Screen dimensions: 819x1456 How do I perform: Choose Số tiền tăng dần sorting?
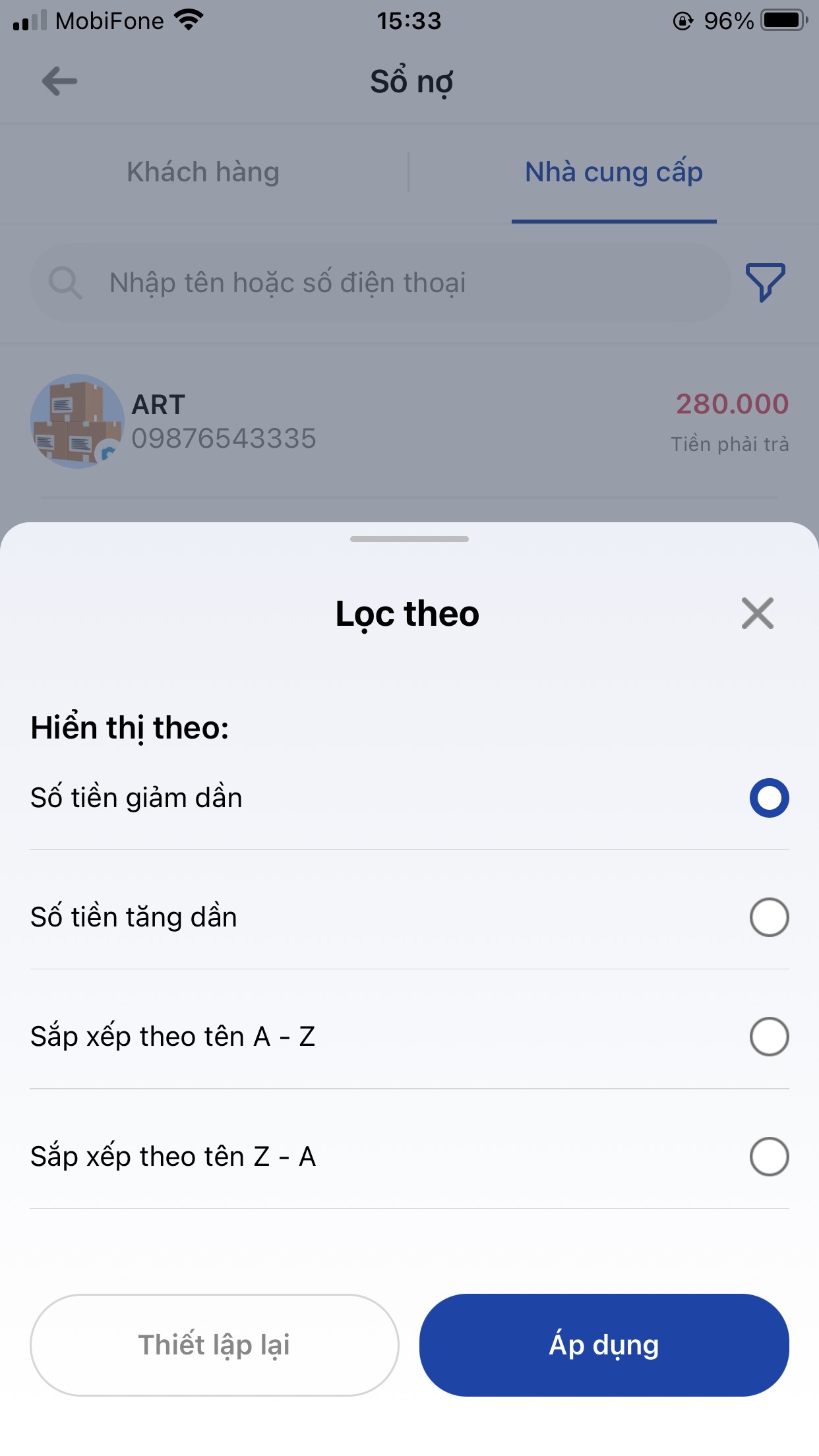click(x=769, y=917)
